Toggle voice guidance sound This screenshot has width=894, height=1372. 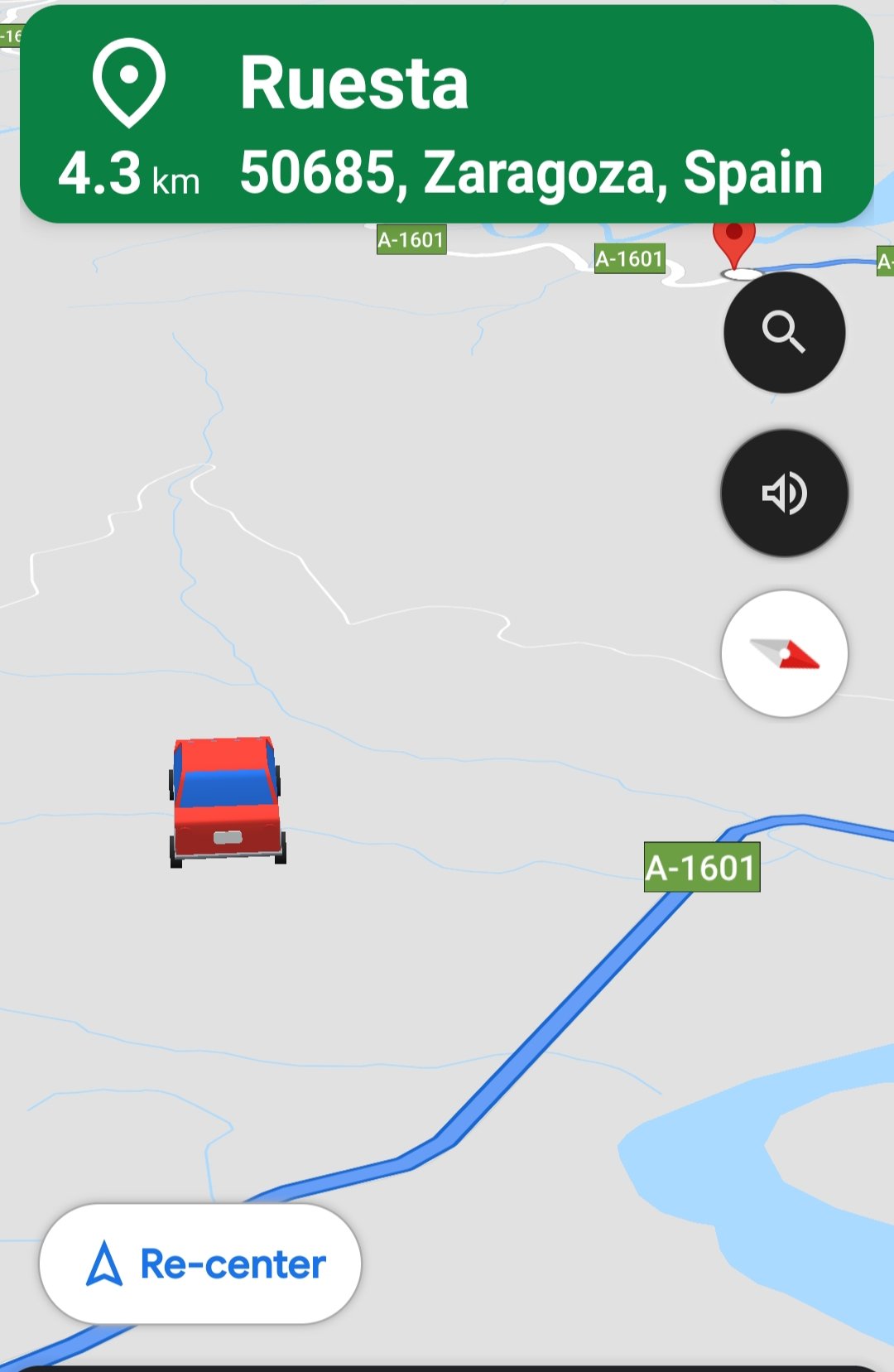[x=784, y=493]
